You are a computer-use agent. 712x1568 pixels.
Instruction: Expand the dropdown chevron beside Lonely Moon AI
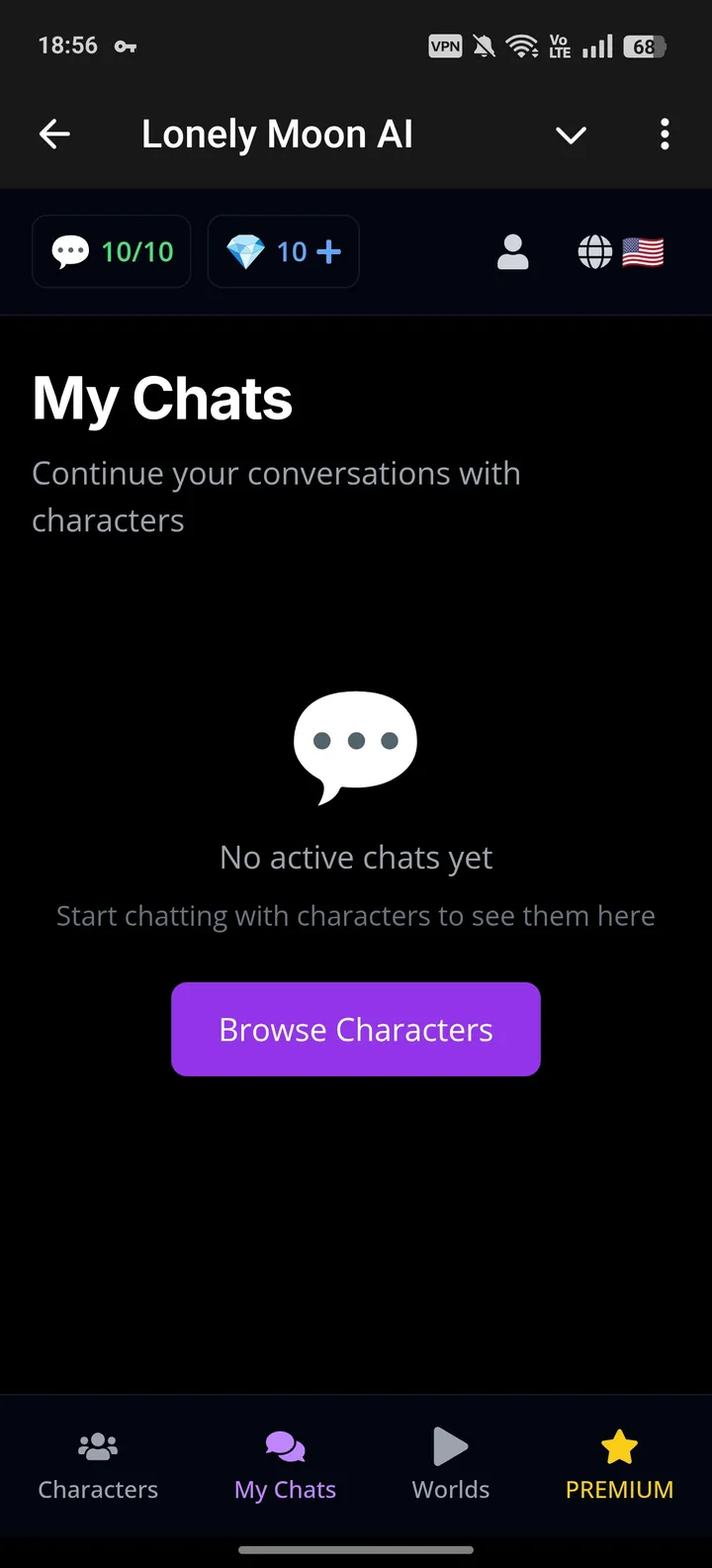pyautogui.click(x=571, y=136)
